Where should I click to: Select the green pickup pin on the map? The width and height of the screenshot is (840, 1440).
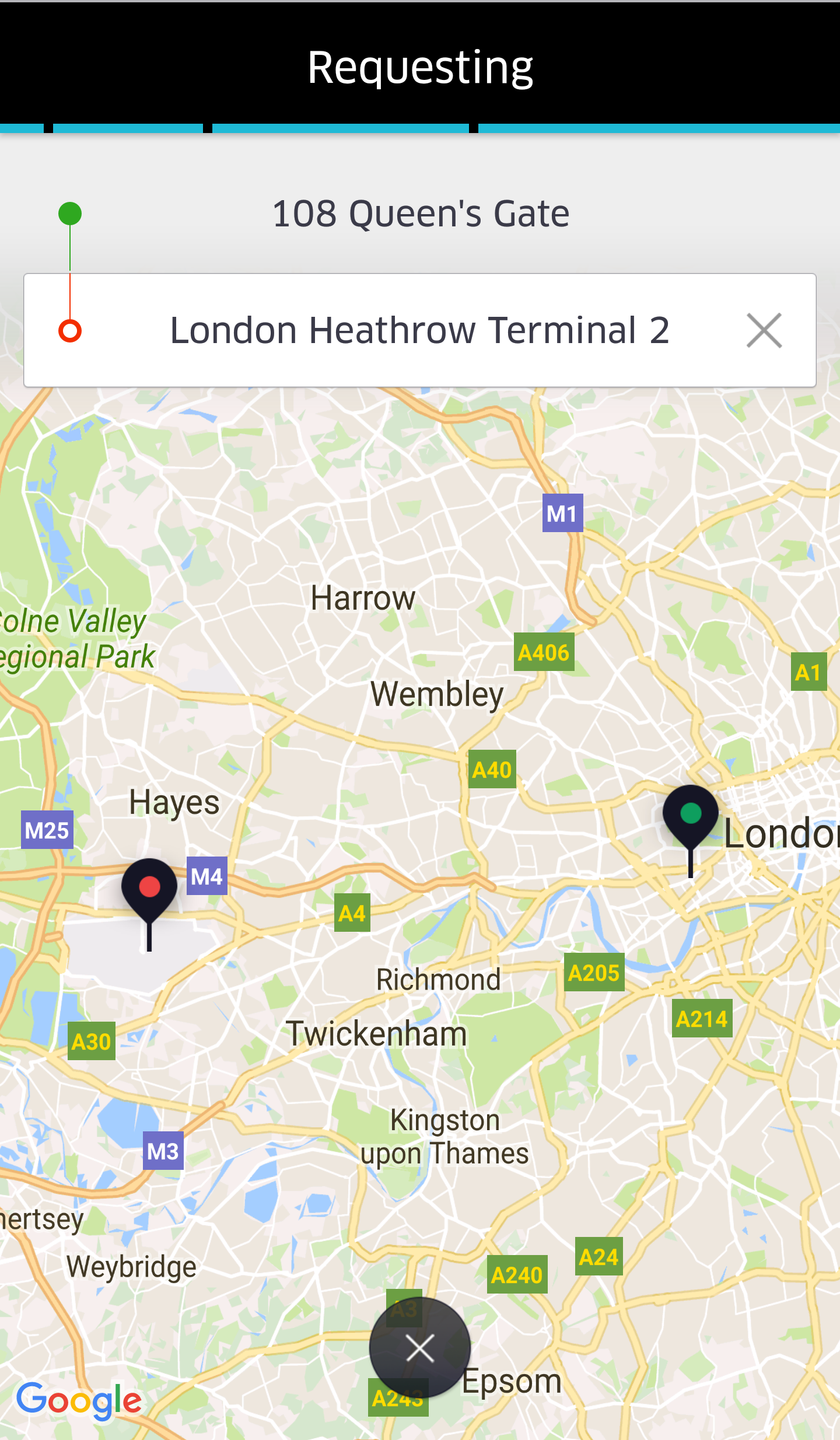click(x=691, y=815)
